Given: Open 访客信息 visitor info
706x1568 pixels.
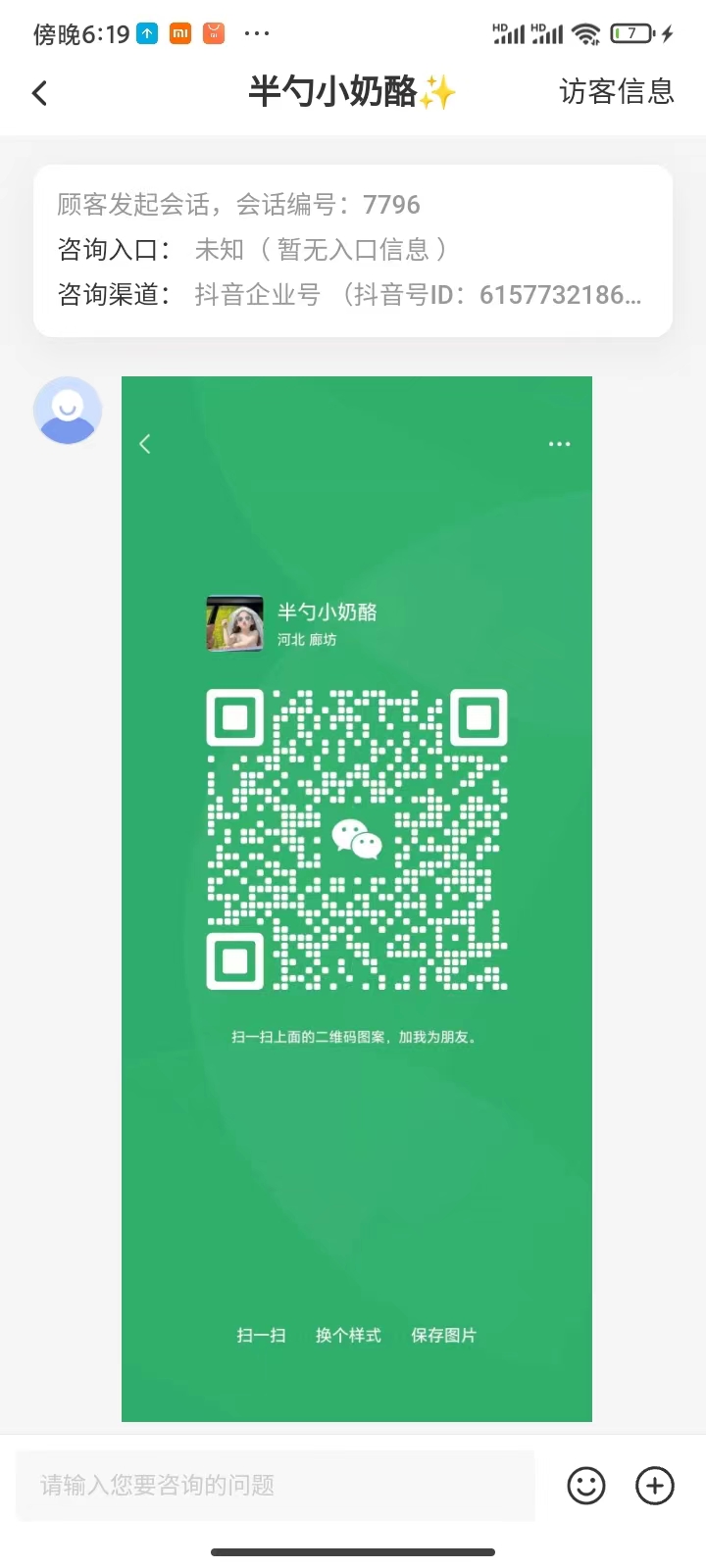Looking at the screenshot, I should pyautogui.click(x=617, y=92).
